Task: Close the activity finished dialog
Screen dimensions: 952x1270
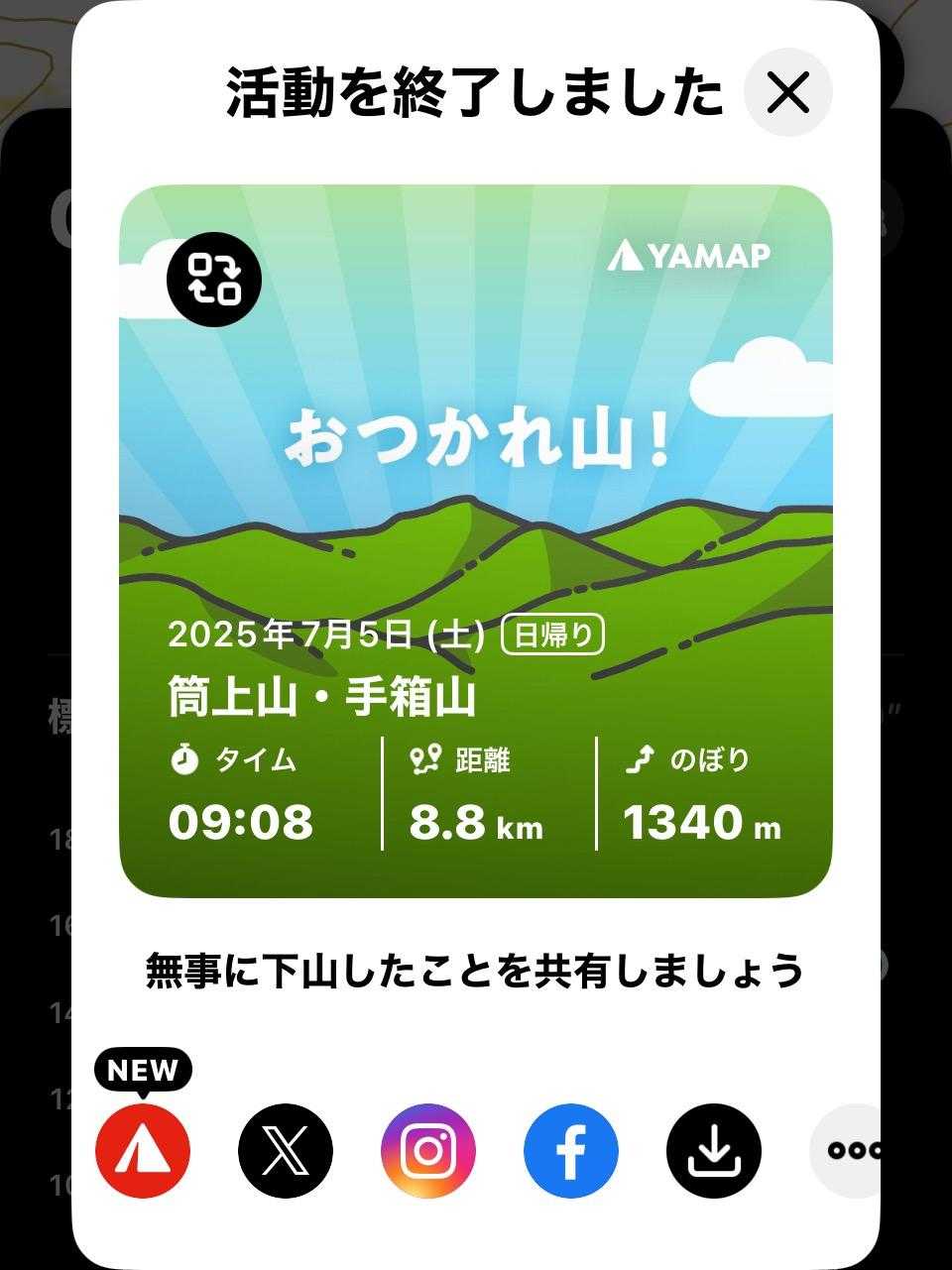Action: click(788, 93)
